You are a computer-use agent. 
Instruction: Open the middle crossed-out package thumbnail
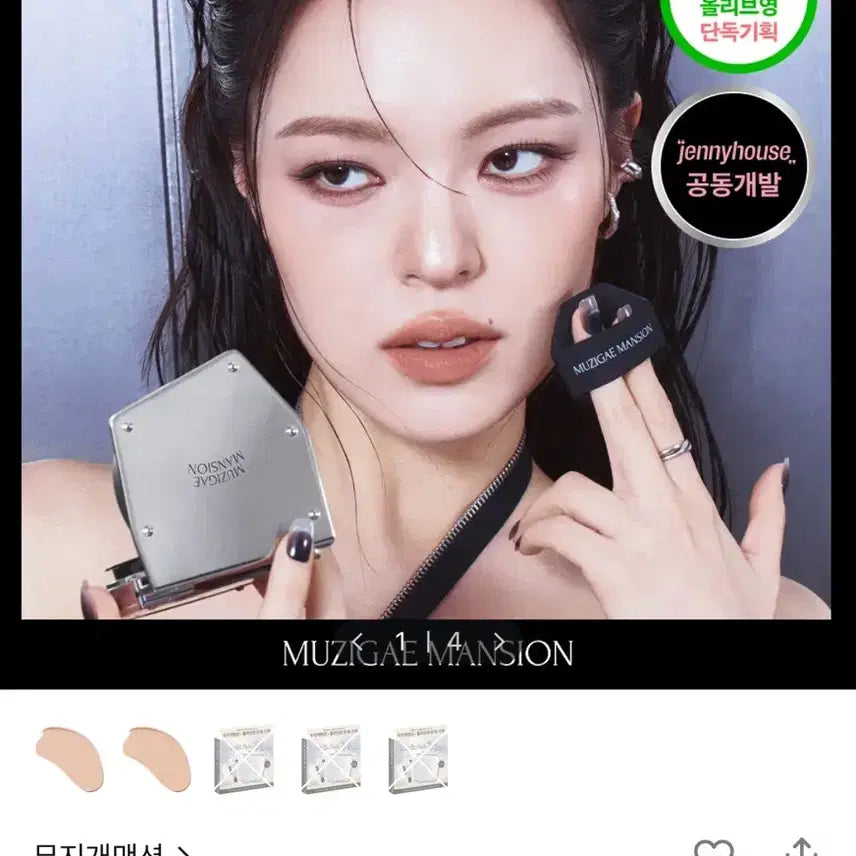(331, 760)
